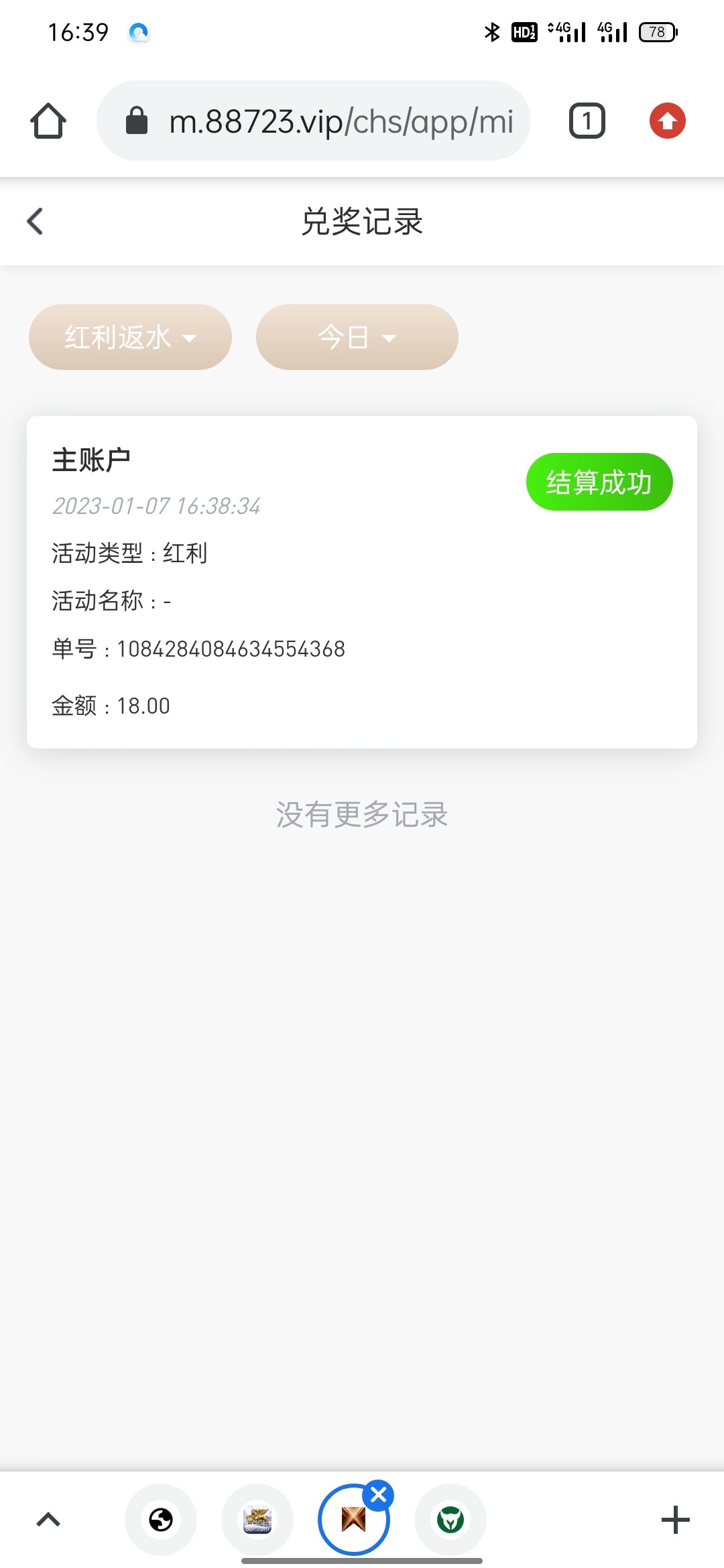724x1568 pixels.
Task: Switch to the globe icon tab
Action: pyautogui.click(x=161, y=1520)
